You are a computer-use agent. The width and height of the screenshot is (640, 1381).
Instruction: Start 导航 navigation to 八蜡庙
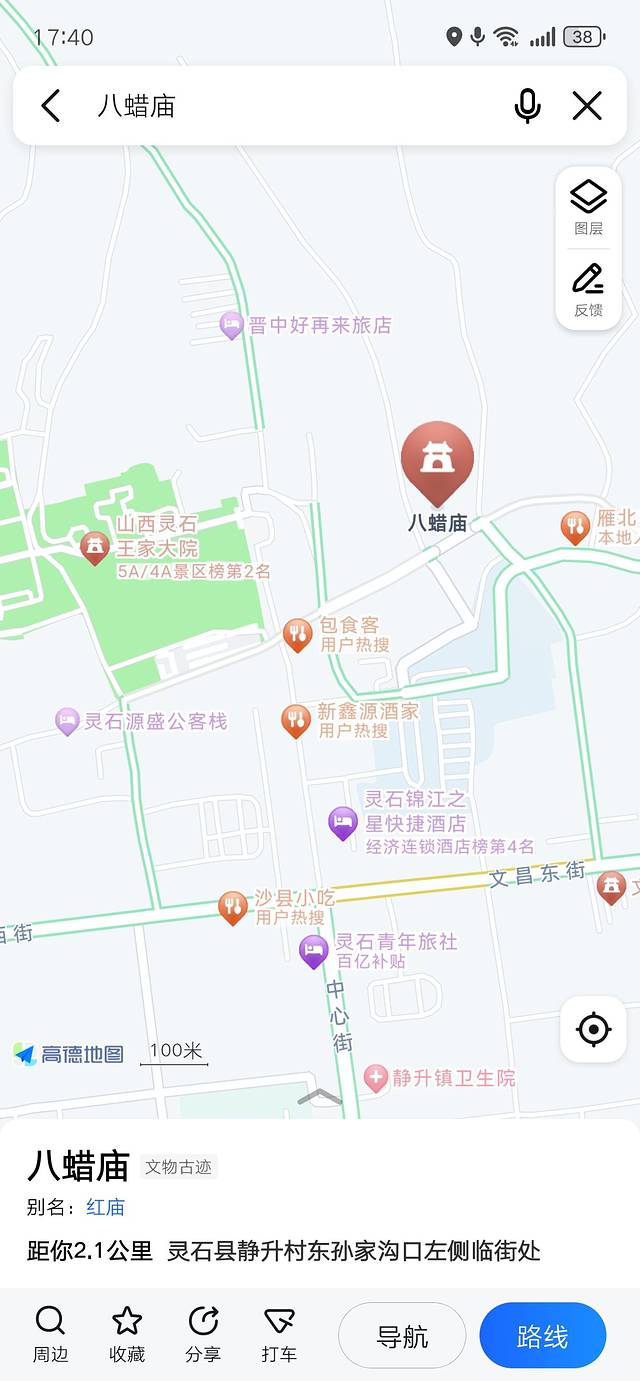[402, 1336]
